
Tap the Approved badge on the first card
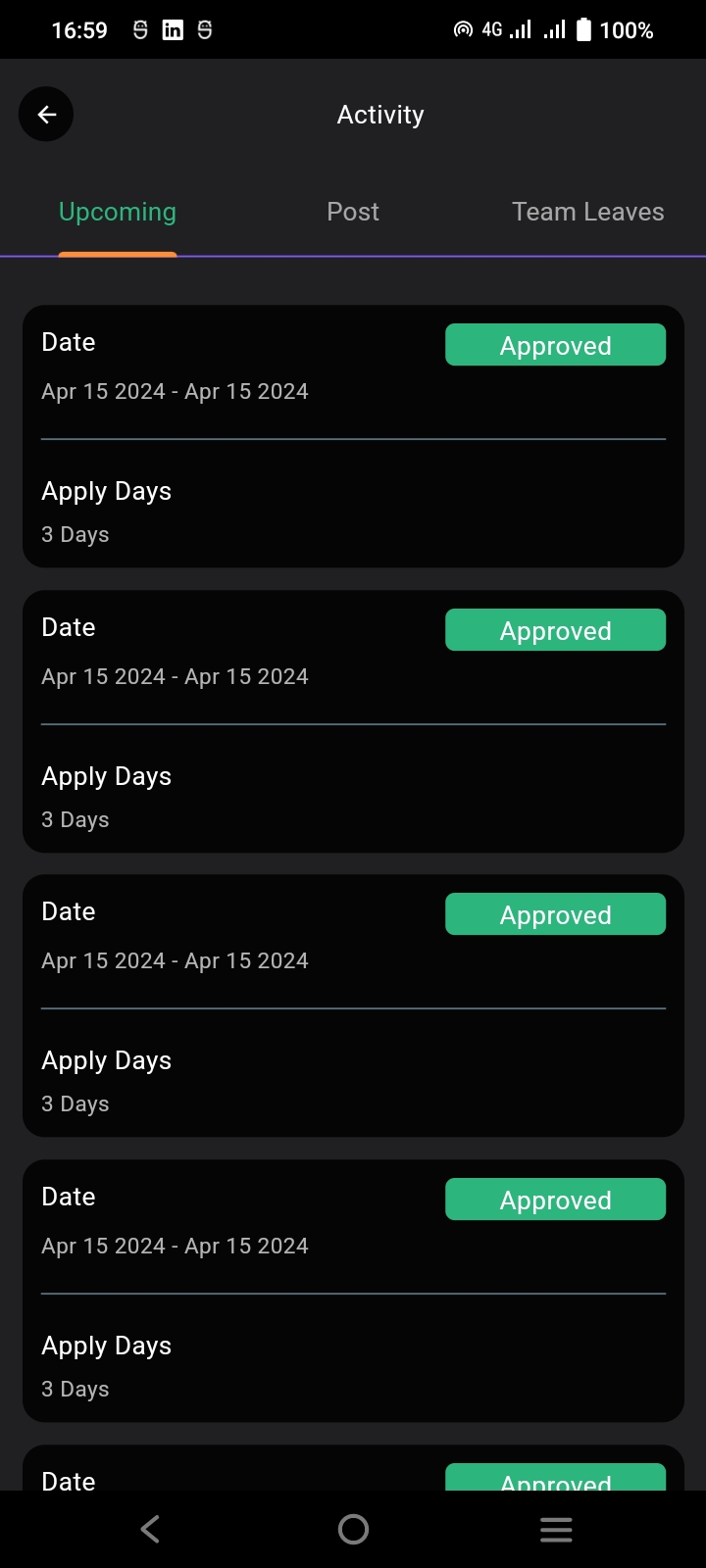pyautogui.click(x=555, y=345)
